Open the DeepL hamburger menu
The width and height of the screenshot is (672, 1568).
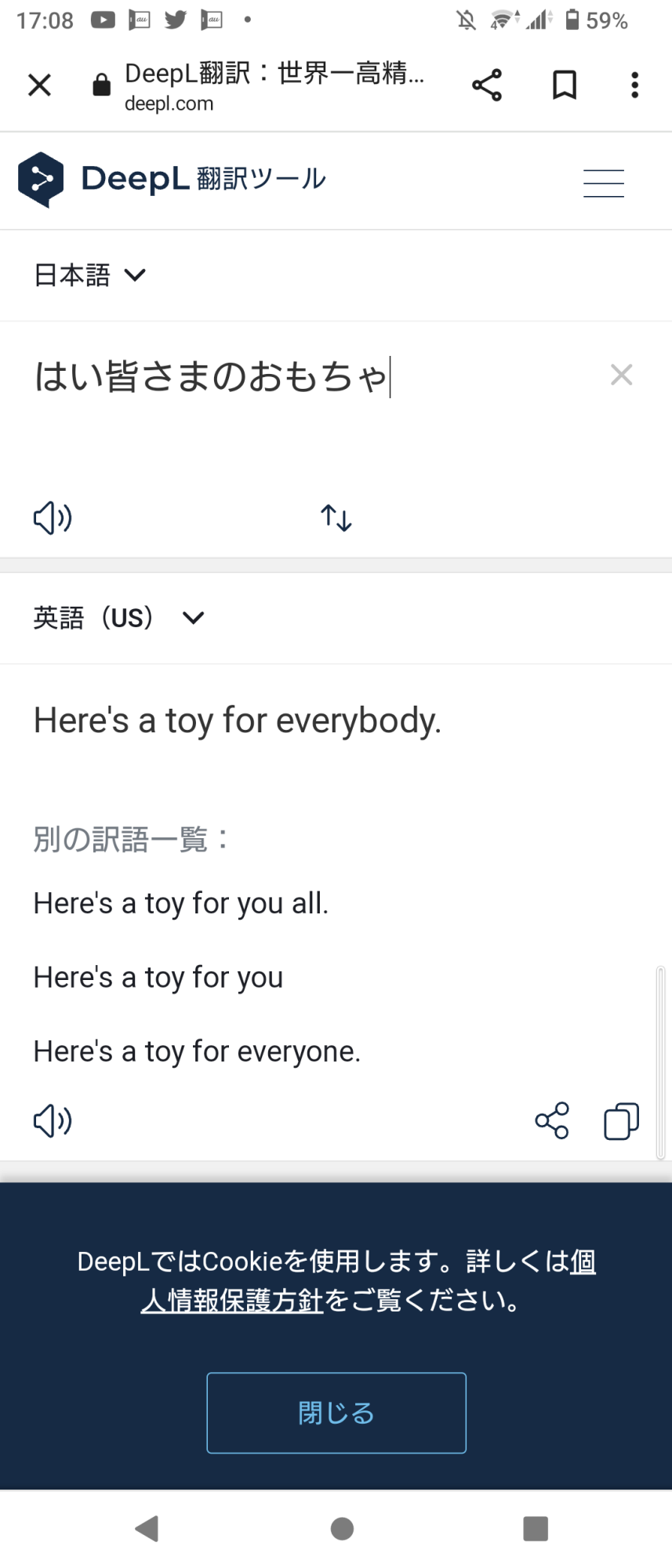[x=603, y=183]
